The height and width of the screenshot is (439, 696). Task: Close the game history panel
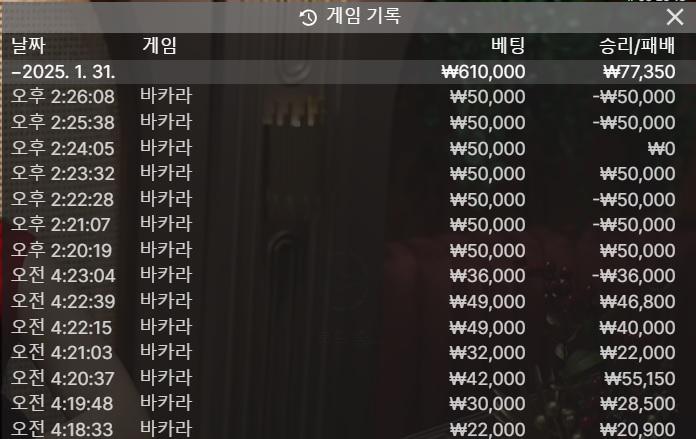[x=675, y=17]
